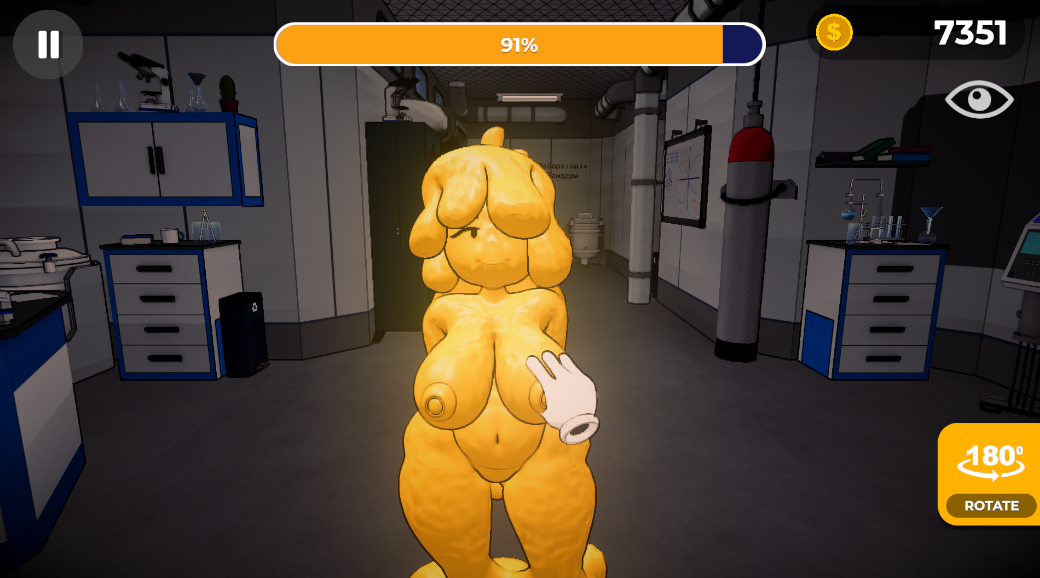
Task: Toggle the eye visibility icon
Action: coord(979,99)
